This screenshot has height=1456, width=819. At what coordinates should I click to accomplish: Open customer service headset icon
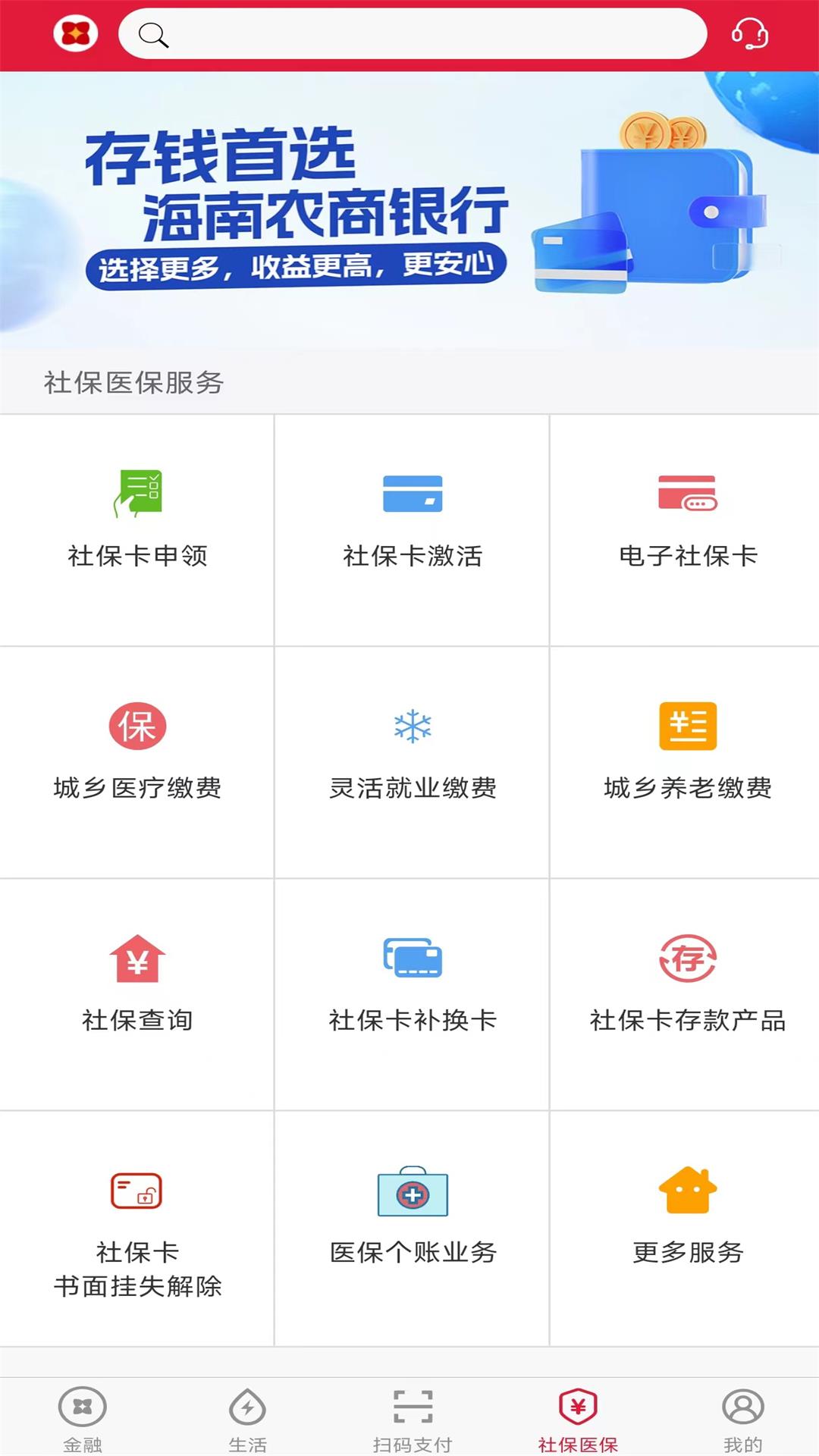point(749,34)
